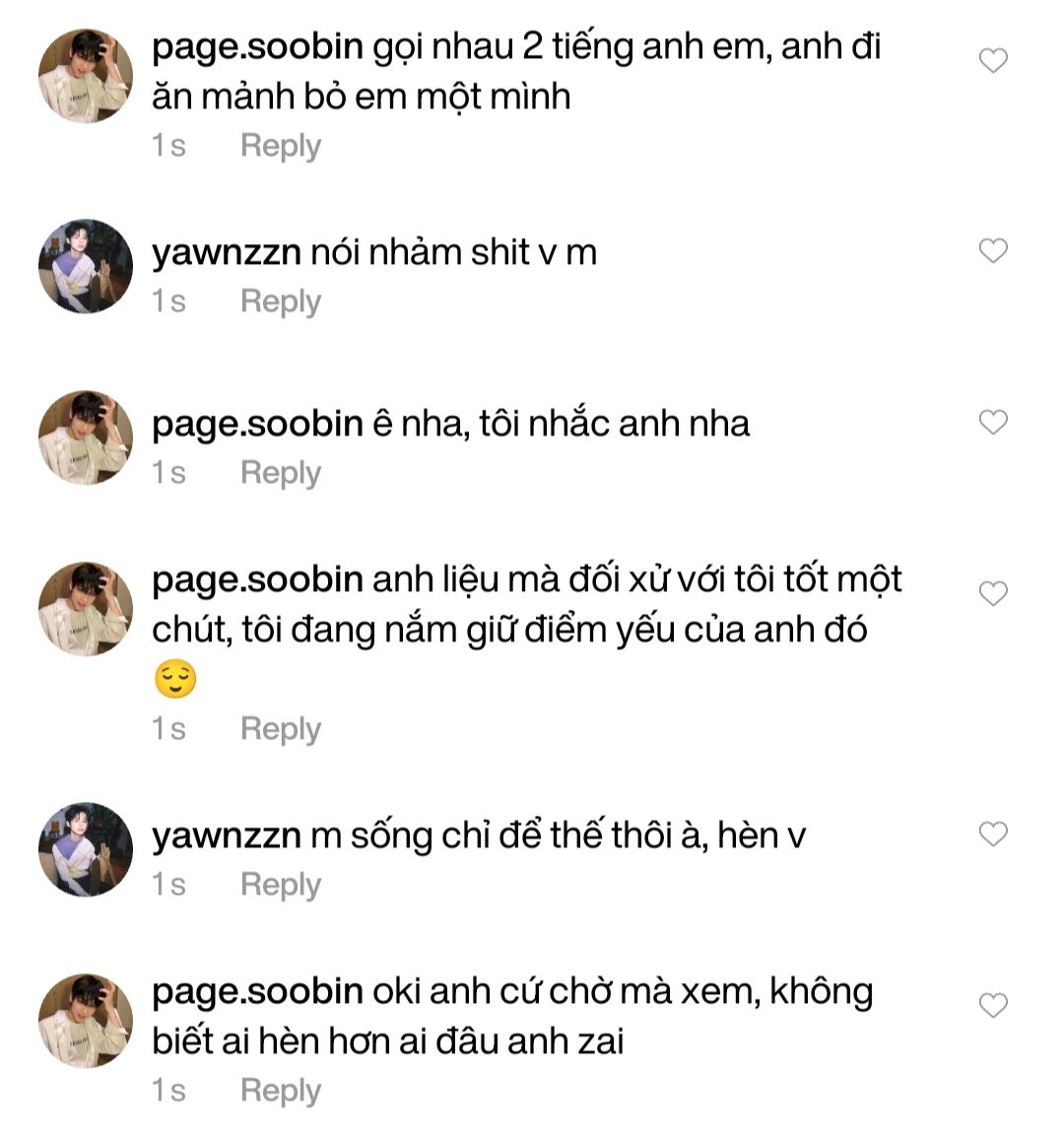Reply to "nói nhảm shit v m"
This screenshot has width=1064, height=1138.
pyautogui.click(x=281, y=301)
